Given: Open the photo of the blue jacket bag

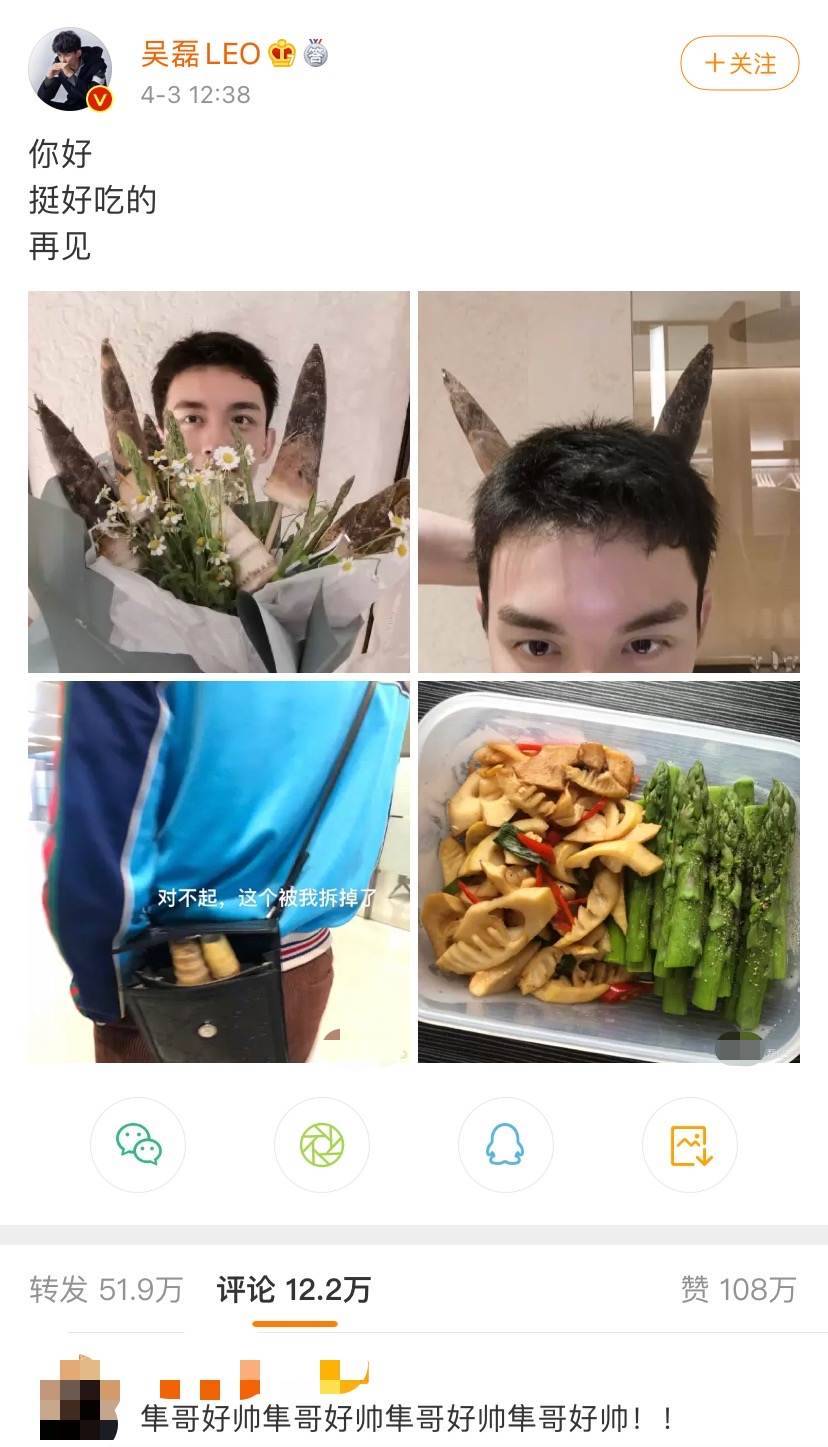Looking at the screenshot, I should (219, 872).
